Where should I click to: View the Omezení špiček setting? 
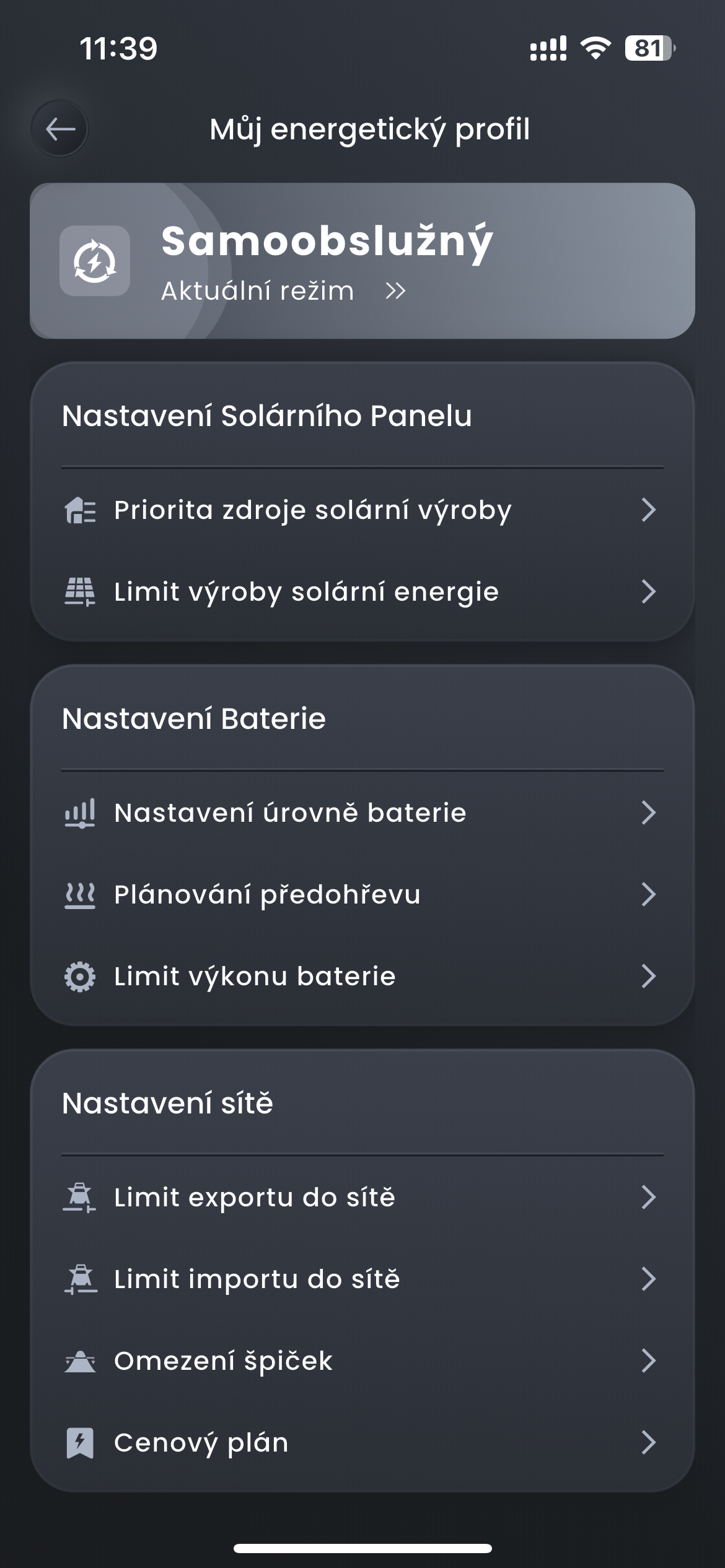coord(362,1361)
